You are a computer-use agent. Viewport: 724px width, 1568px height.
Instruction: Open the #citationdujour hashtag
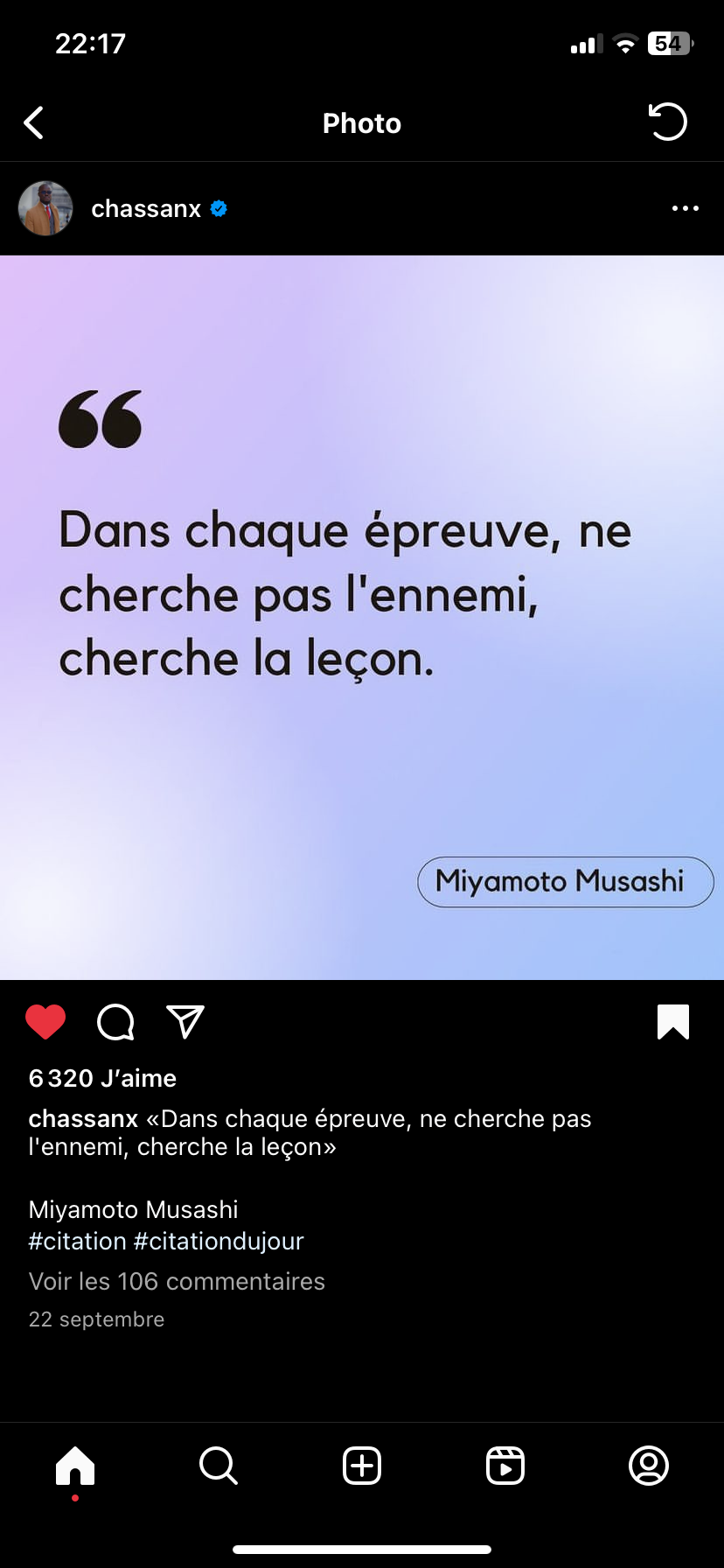click(x=219, y=1241)
